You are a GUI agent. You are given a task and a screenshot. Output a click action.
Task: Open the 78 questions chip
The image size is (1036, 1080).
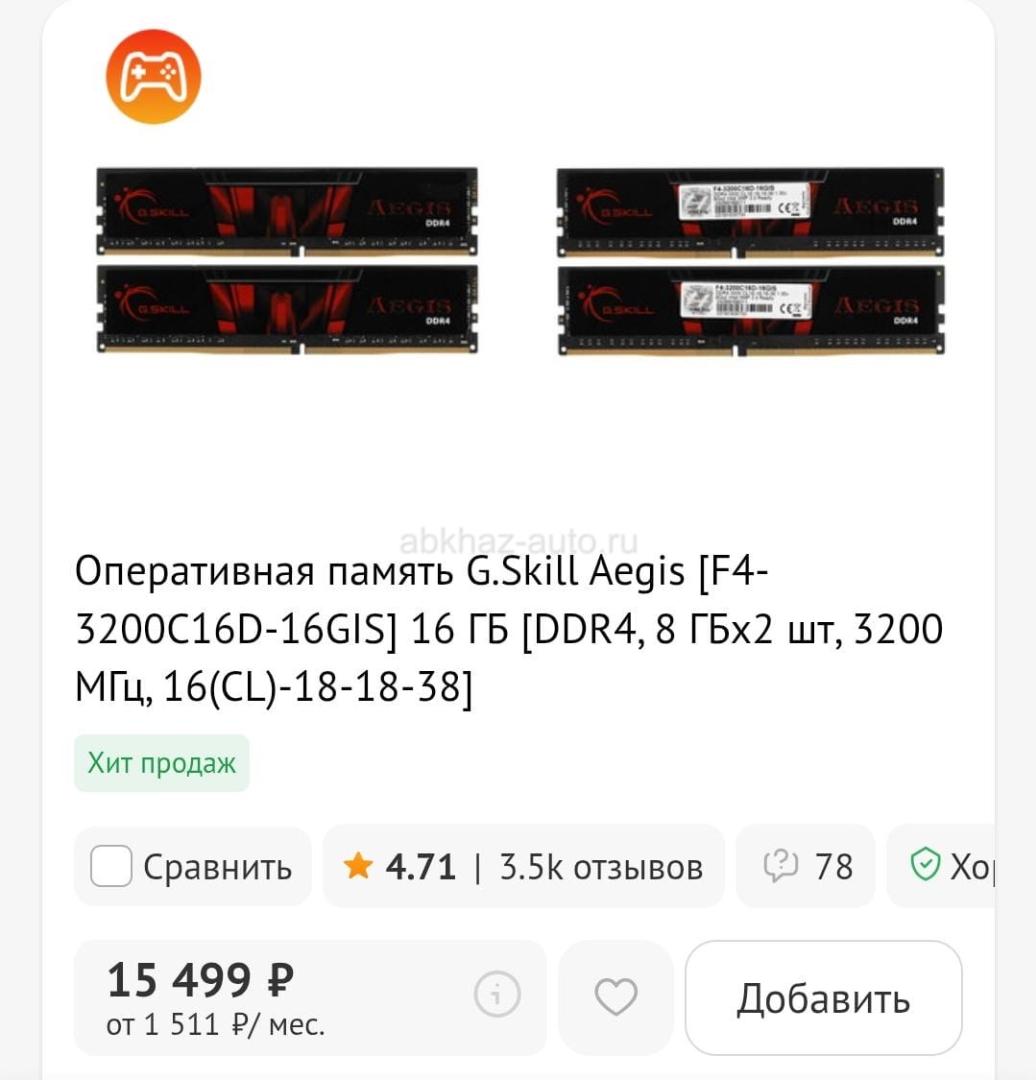click(x=806, y=866)
